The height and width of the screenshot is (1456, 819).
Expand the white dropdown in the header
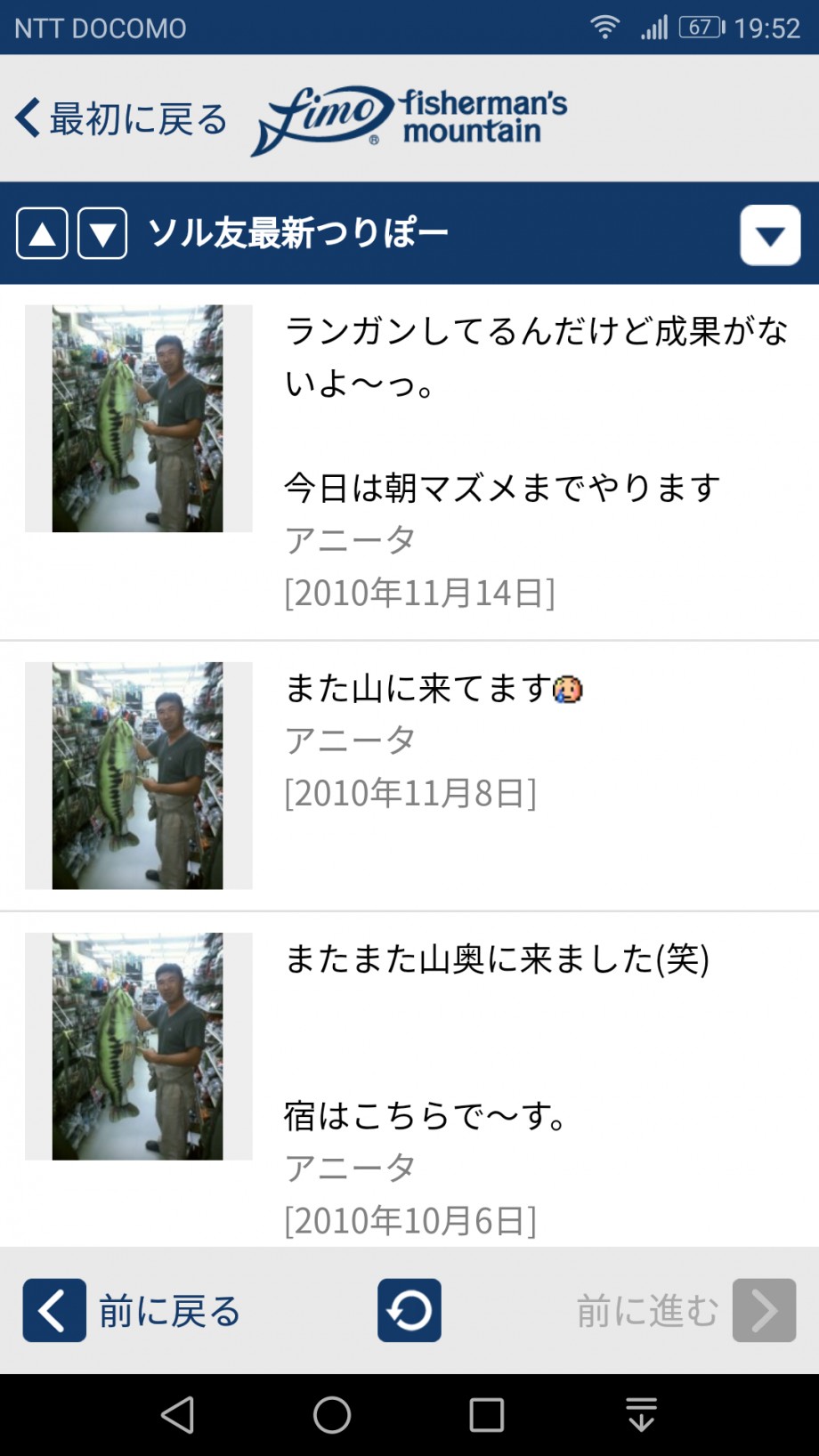(770, 235)
